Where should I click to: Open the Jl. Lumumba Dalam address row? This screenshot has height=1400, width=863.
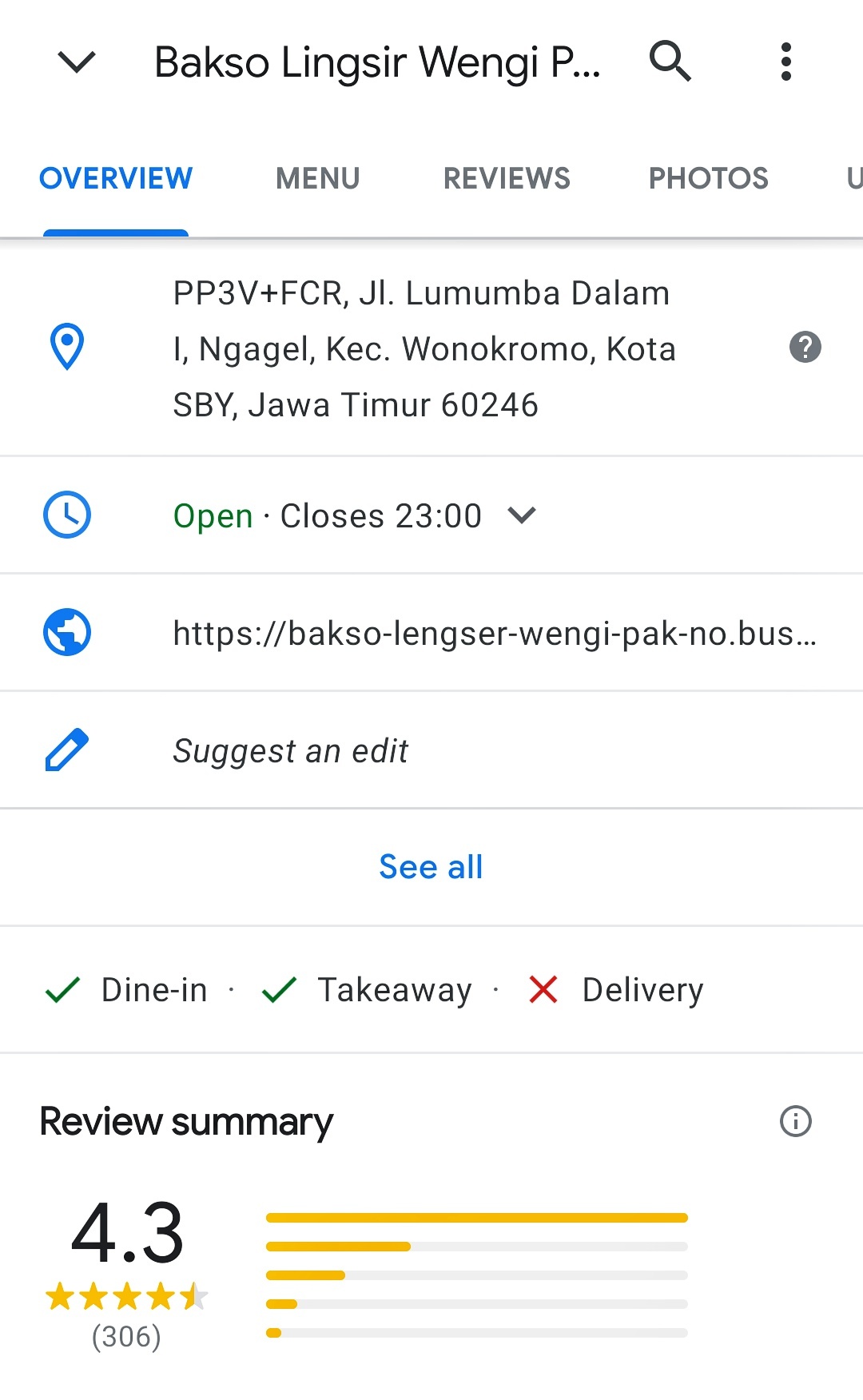431,348
